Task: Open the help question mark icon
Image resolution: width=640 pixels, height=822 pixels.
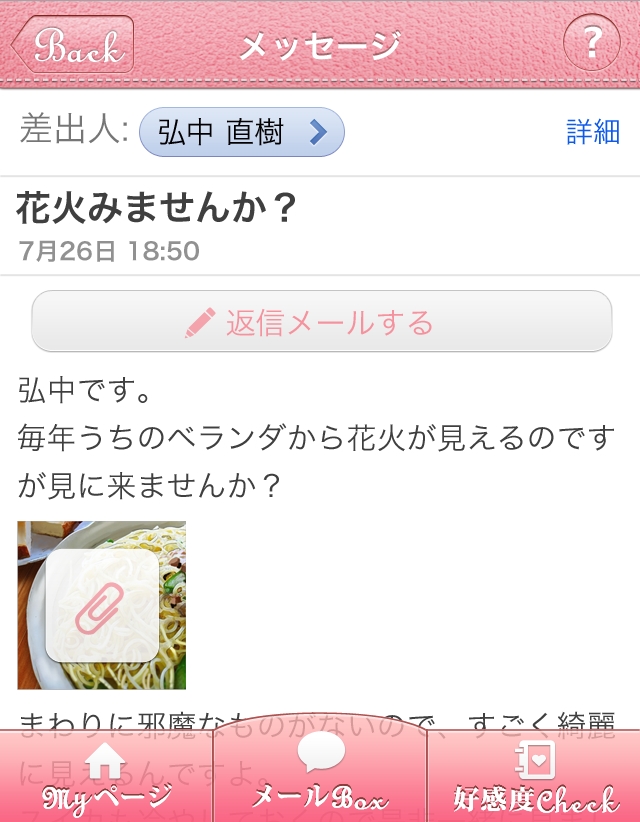Action: [x=592, y=43]
